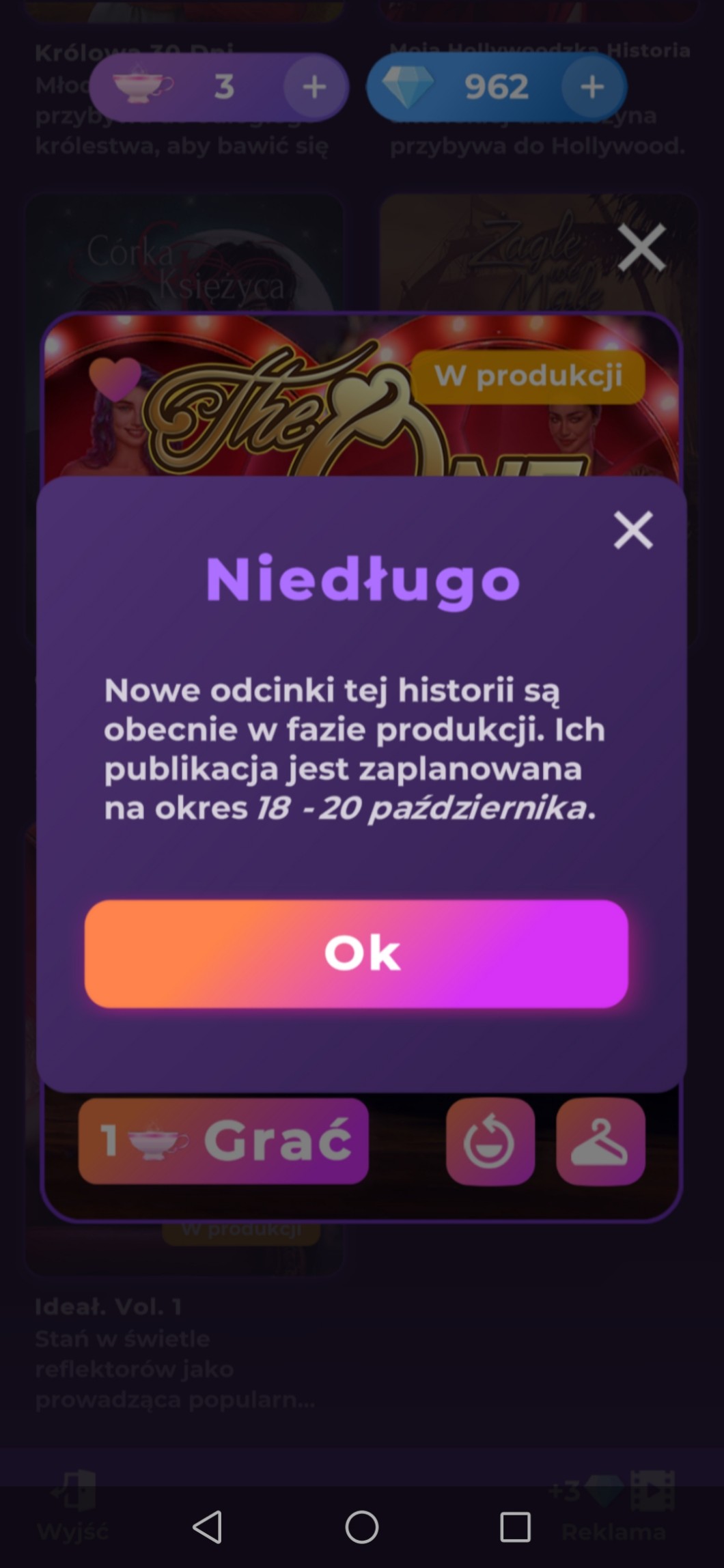Screen dimensions: 724x1568
Task: Tap the Grać button to play the story
Action: [223, 1140]
